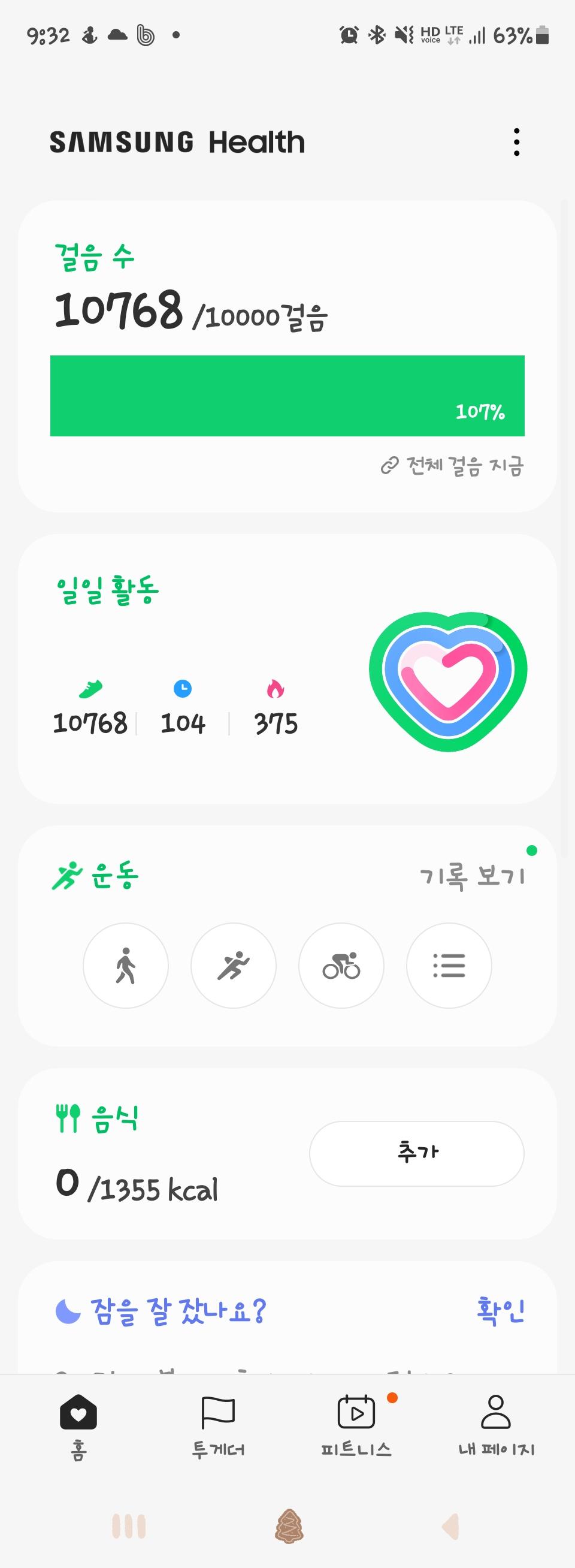
Task: Start a walking workout
Action: 125,966
